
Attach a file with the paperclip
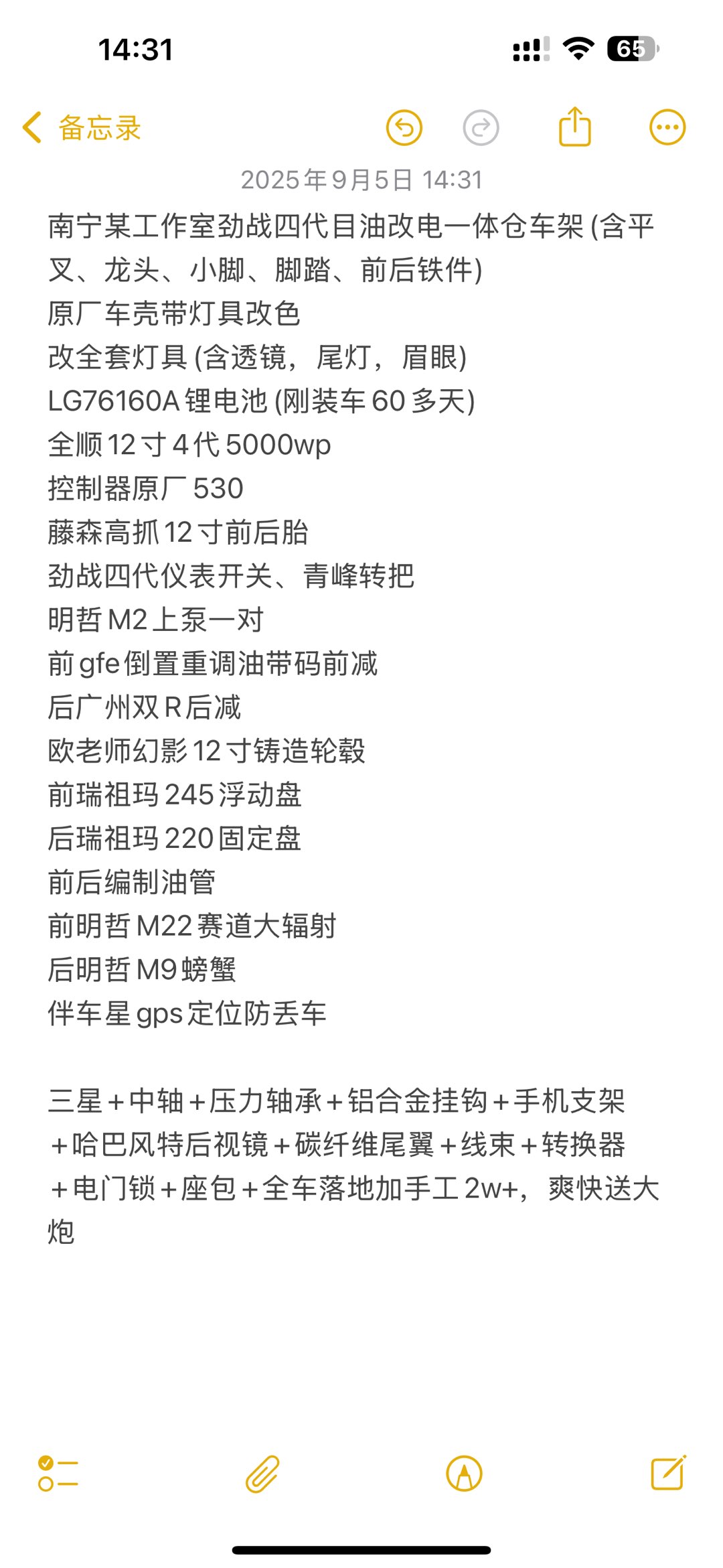point(262,1474)
